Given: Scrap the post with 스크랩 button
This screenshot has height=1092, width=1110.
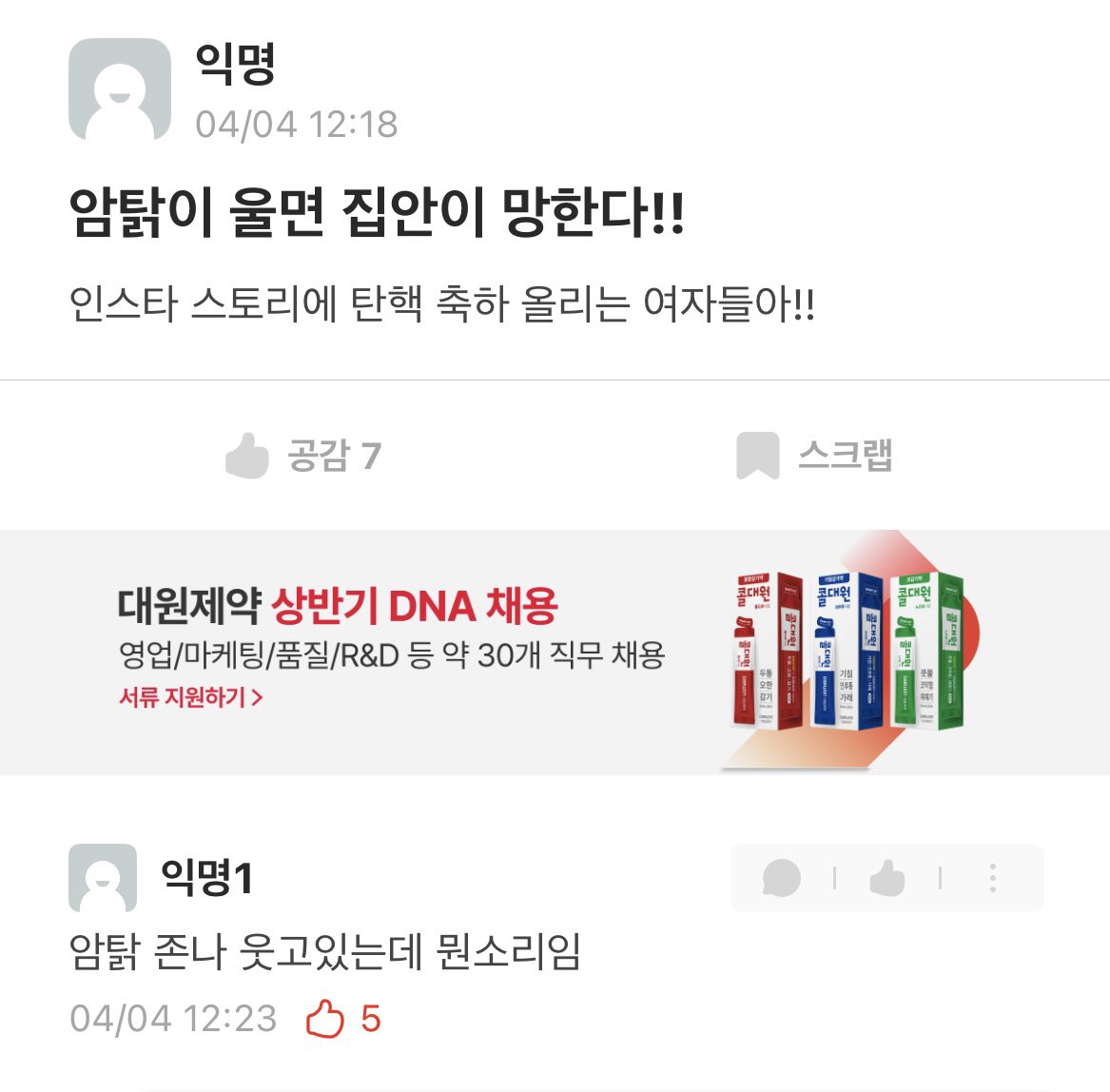Looking at the screenshot, I should click(x=814, y=456).
